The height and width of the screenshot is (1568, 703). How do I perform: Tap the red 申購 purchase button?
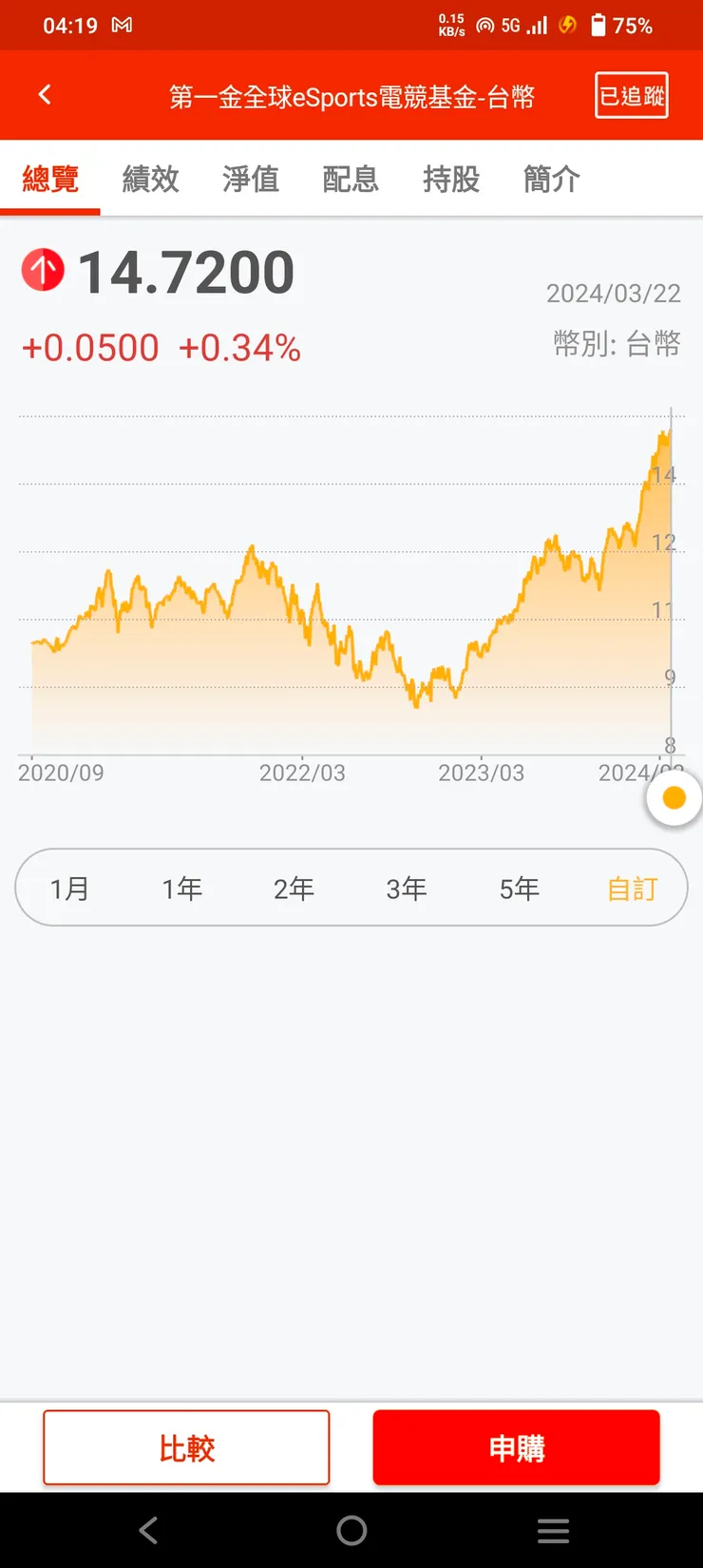tap(515, 1447)
